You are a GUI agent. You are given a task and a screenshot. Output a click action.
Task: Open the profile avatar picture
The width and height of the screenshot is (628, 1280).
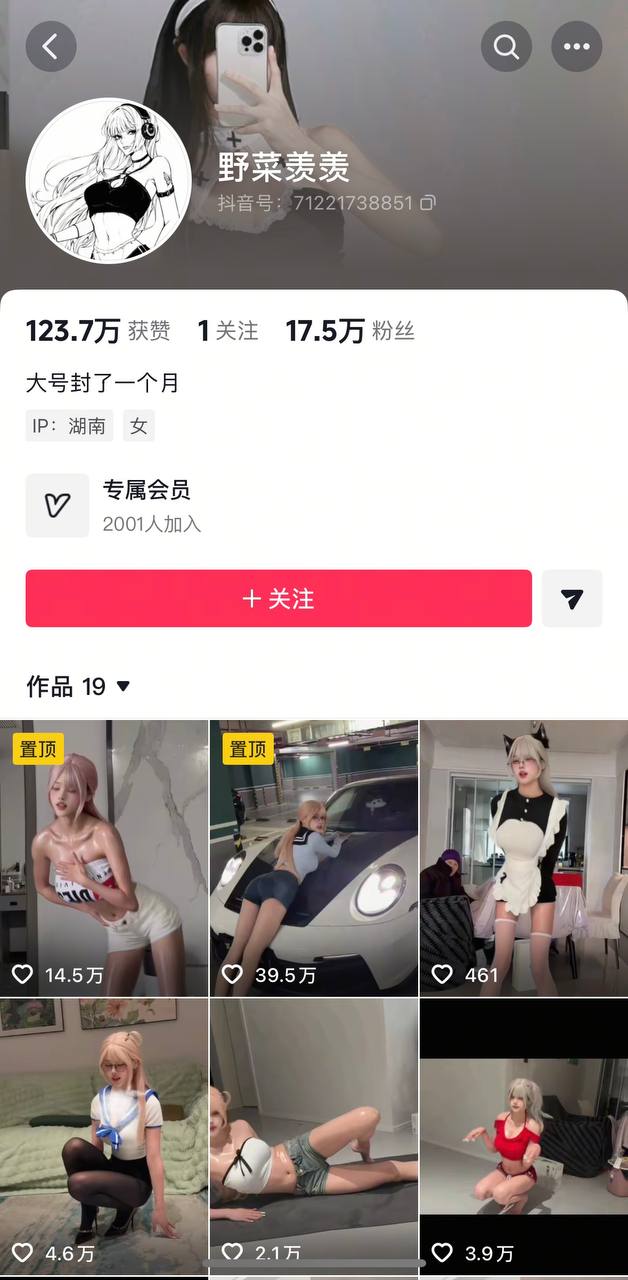(x=108, y=181)
